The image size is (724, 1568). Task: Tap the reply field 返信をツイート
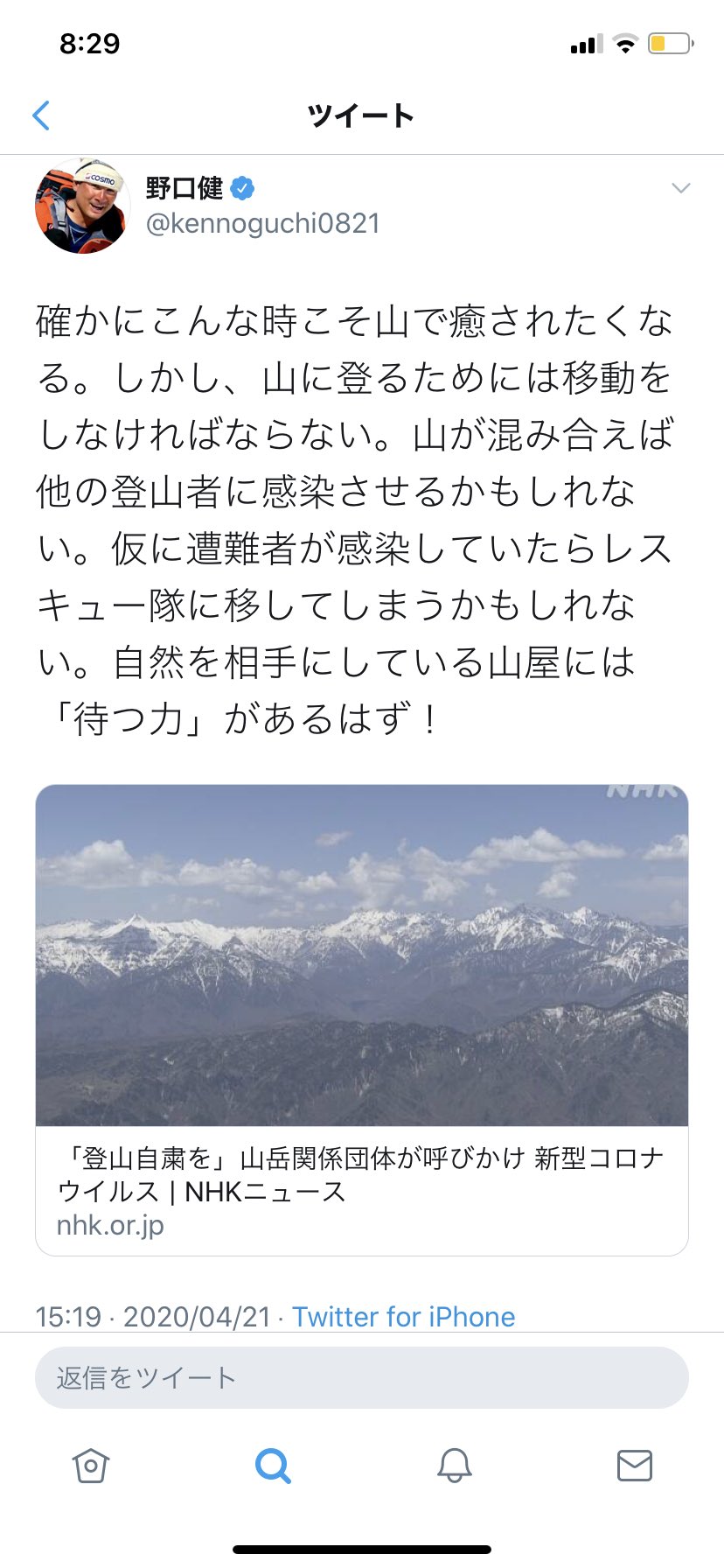point(362,1378)
